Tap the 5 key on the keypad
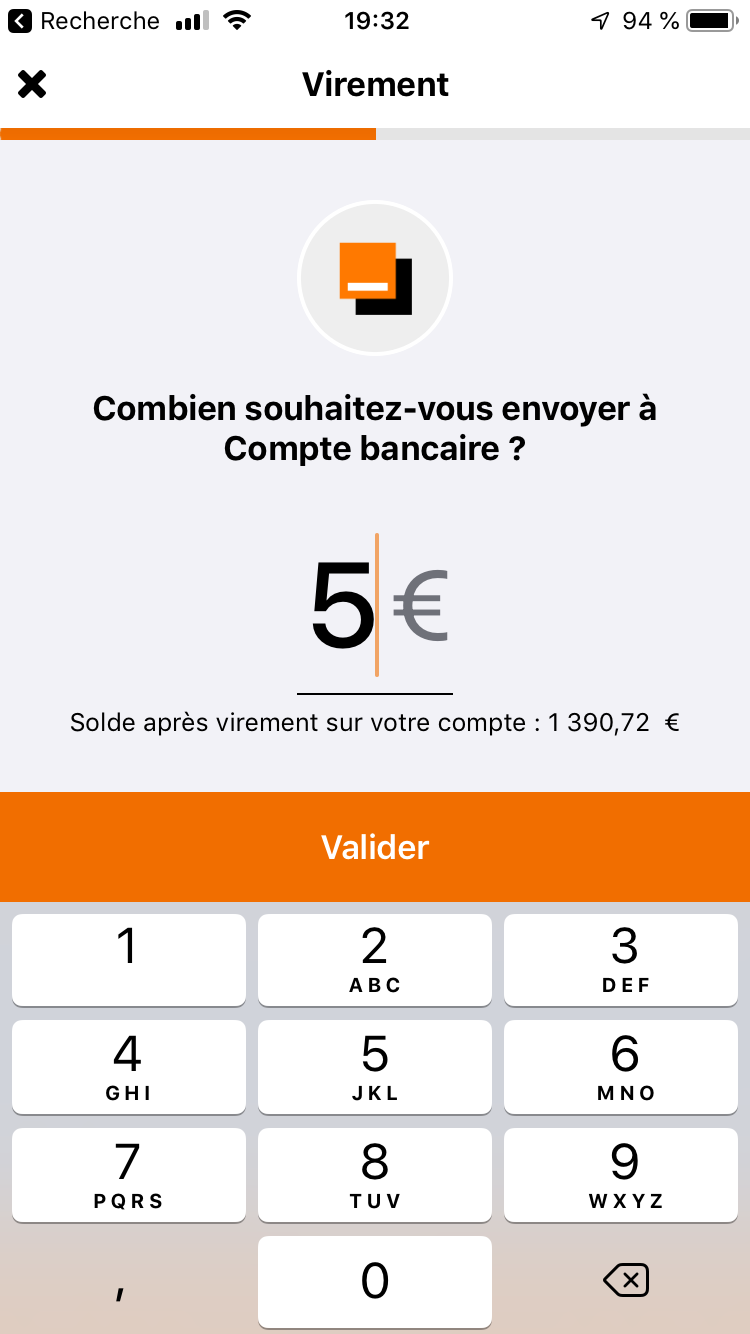 (x=375, y=1066)
